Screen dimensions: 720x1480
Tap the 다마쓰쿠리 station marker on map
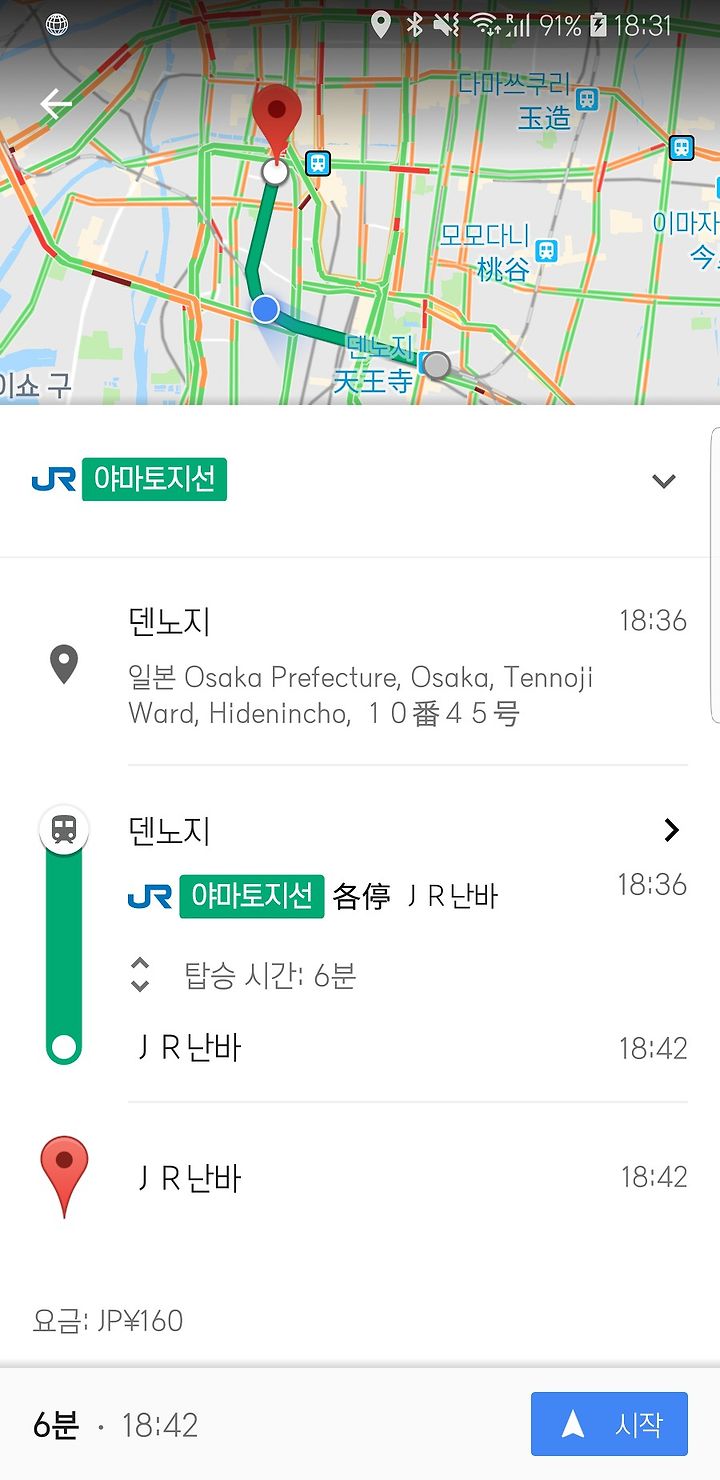(x=588, y=99)
